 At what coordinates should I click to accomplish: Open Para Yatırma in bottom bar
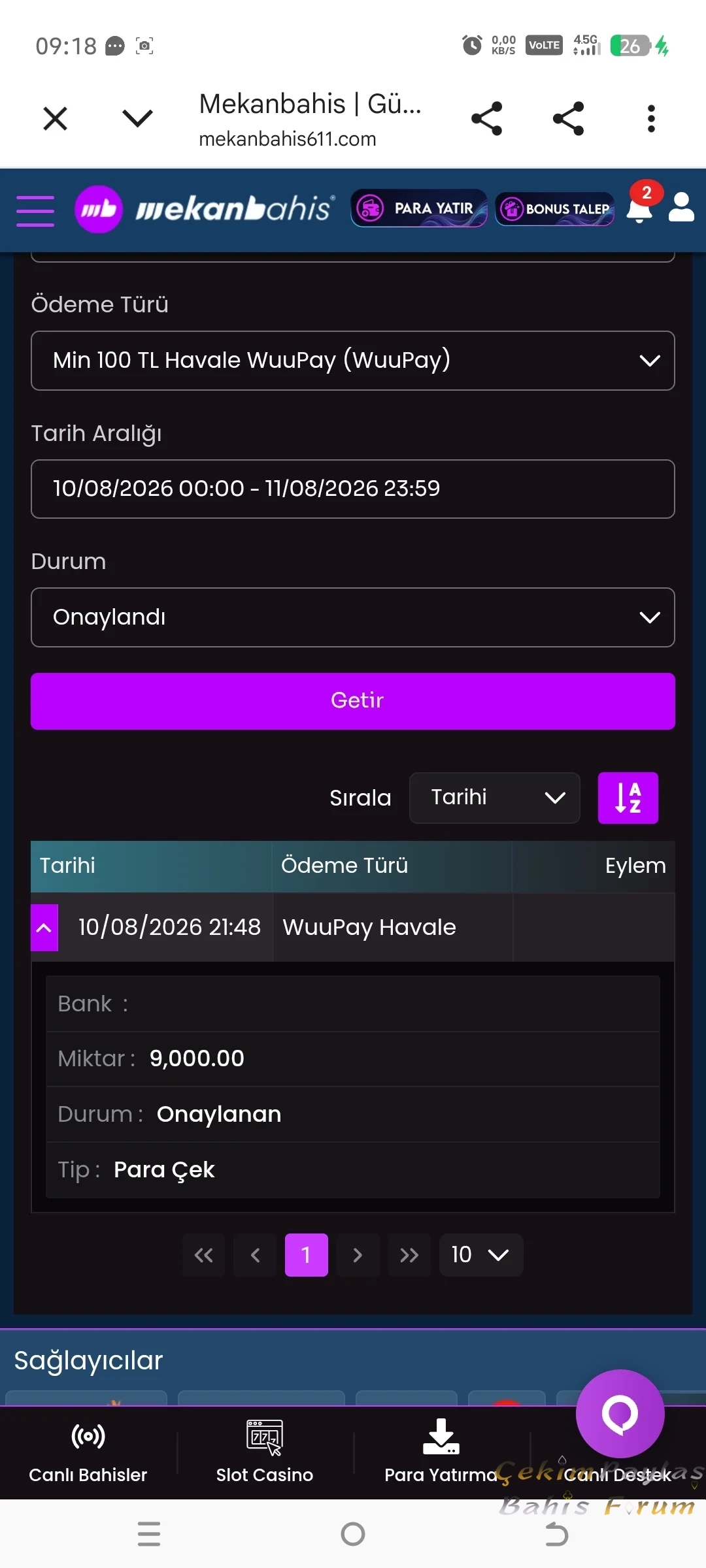click(x=441, y=1452)
